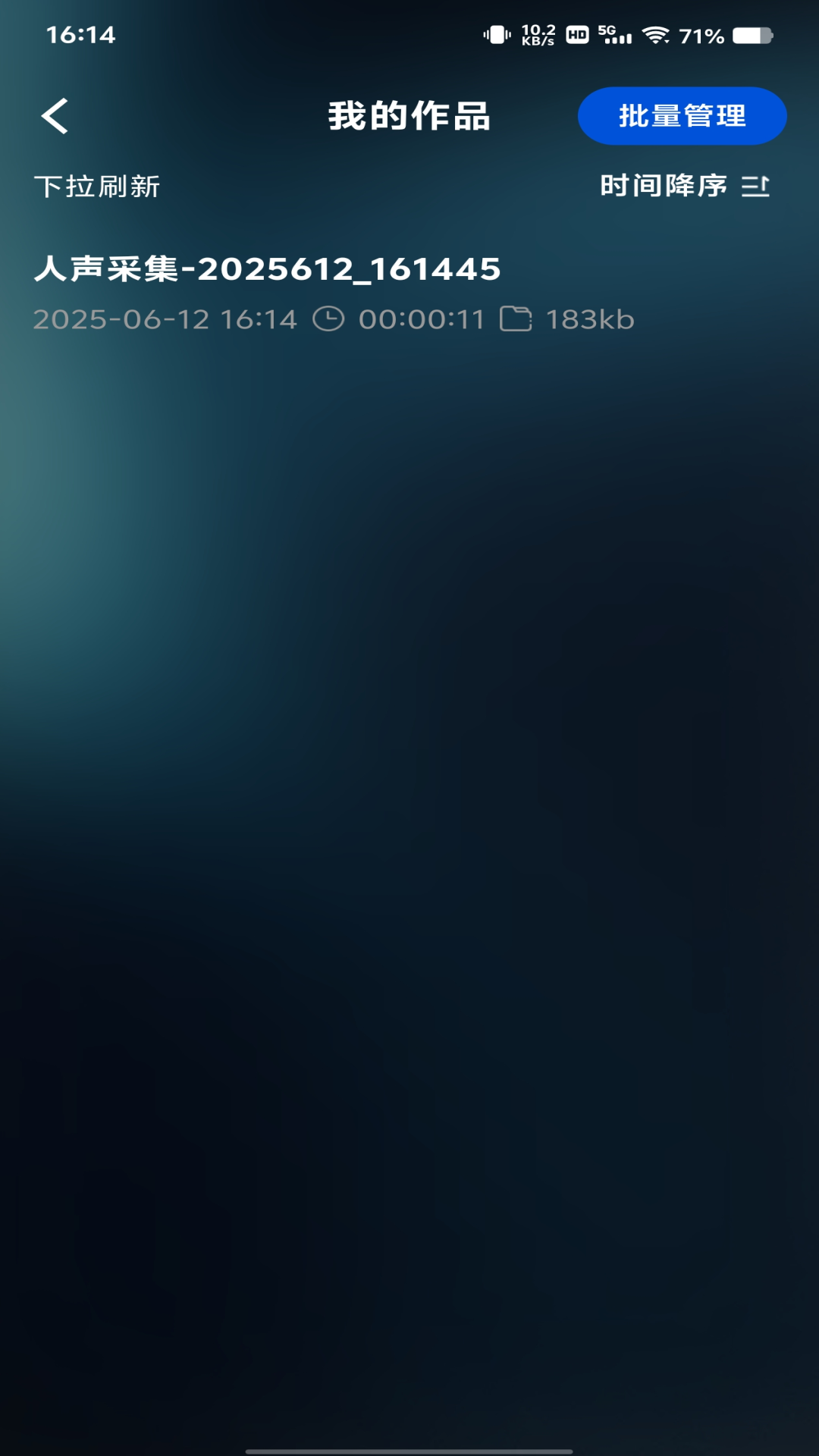
Task: Change the 时间降序 sort order
Action: click(685, 186)
